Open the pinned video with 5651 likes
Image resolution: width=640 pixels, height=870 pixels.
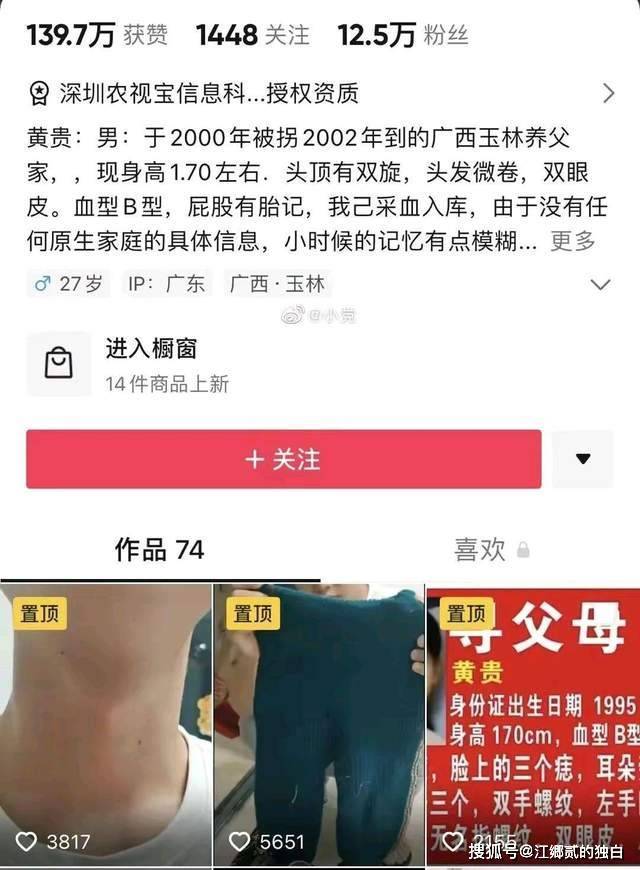coord(319,725)
